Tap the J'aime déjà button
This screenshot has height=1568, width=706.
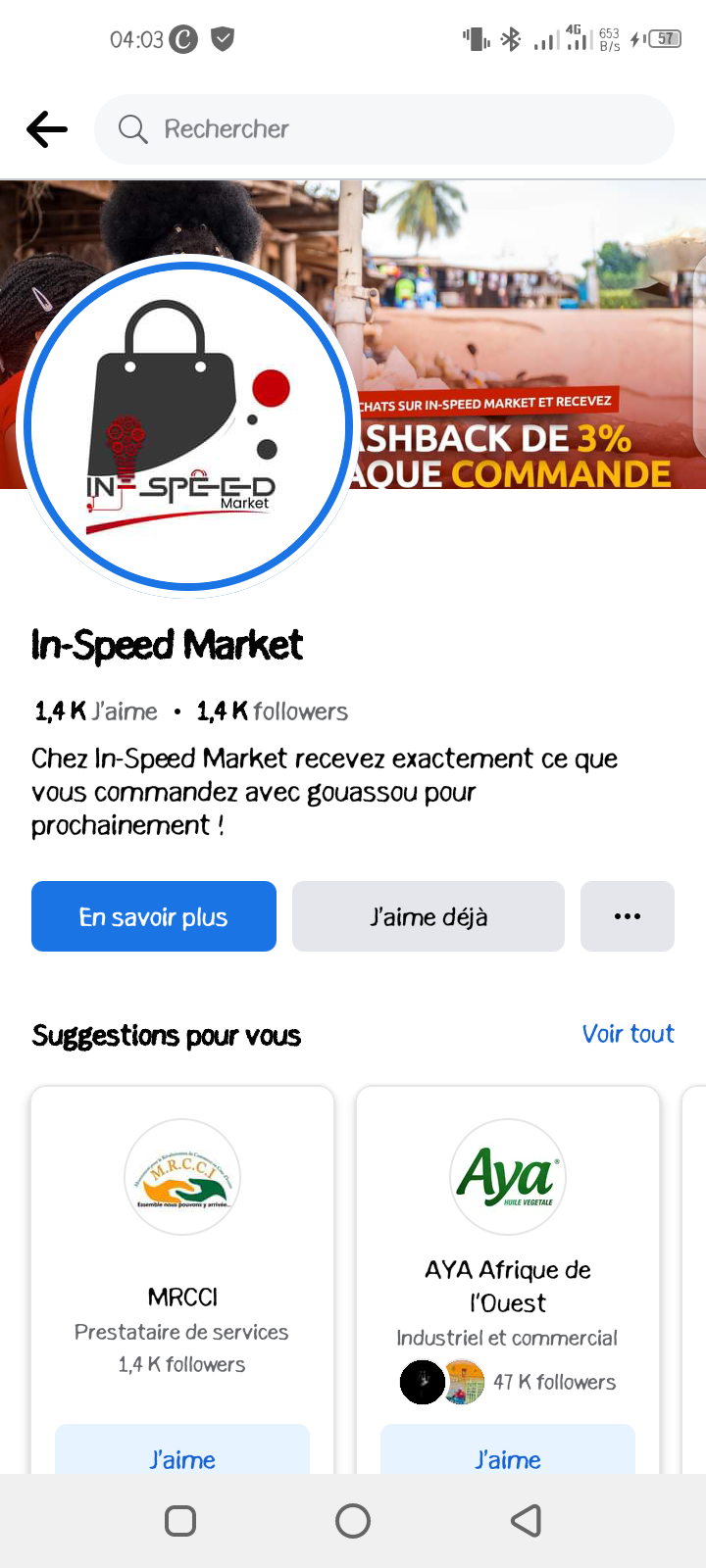[x=429, y=916]
